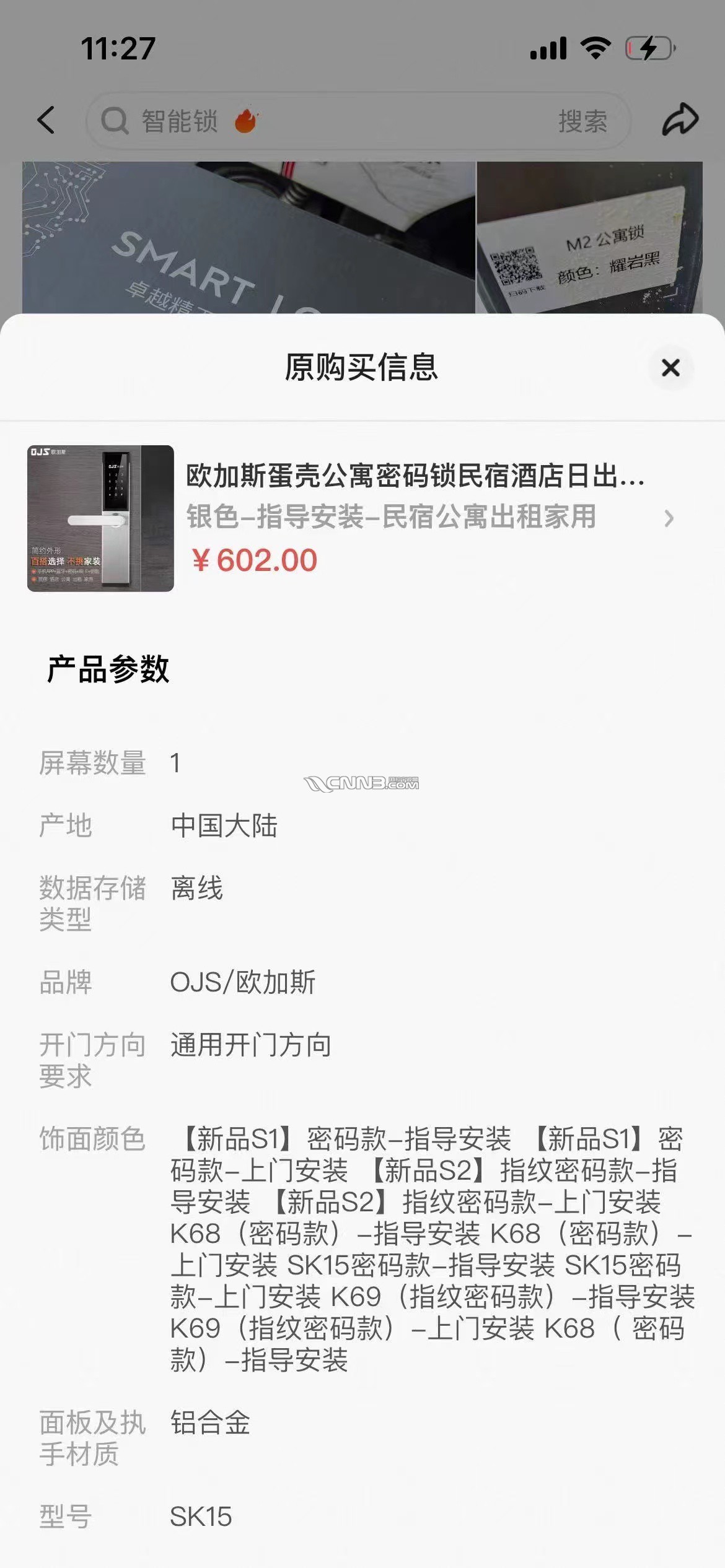This screenshot has width=725, height=1568.
Task: Tap the 搜索 button
Action: 582,121
